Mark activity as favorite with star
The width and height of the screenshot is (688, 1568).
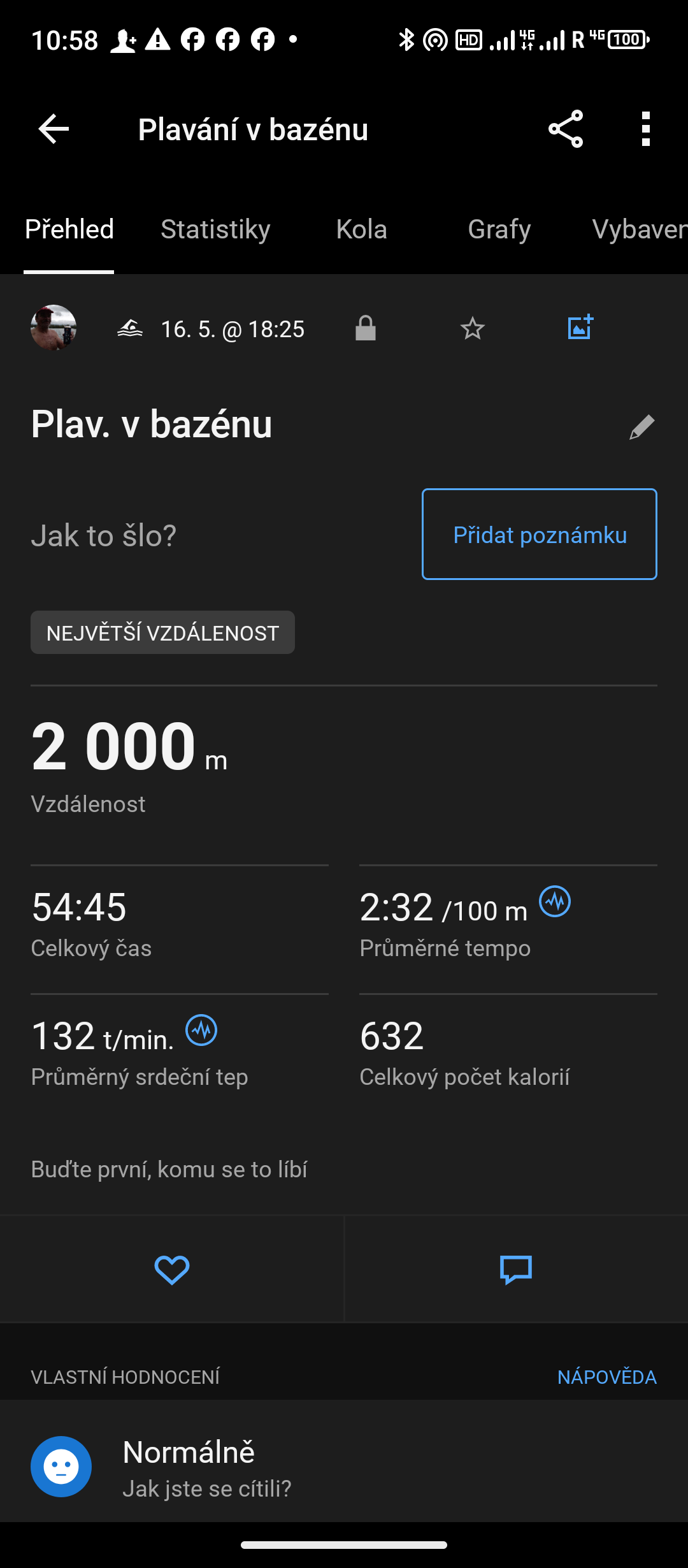click(x=473, y=329)
